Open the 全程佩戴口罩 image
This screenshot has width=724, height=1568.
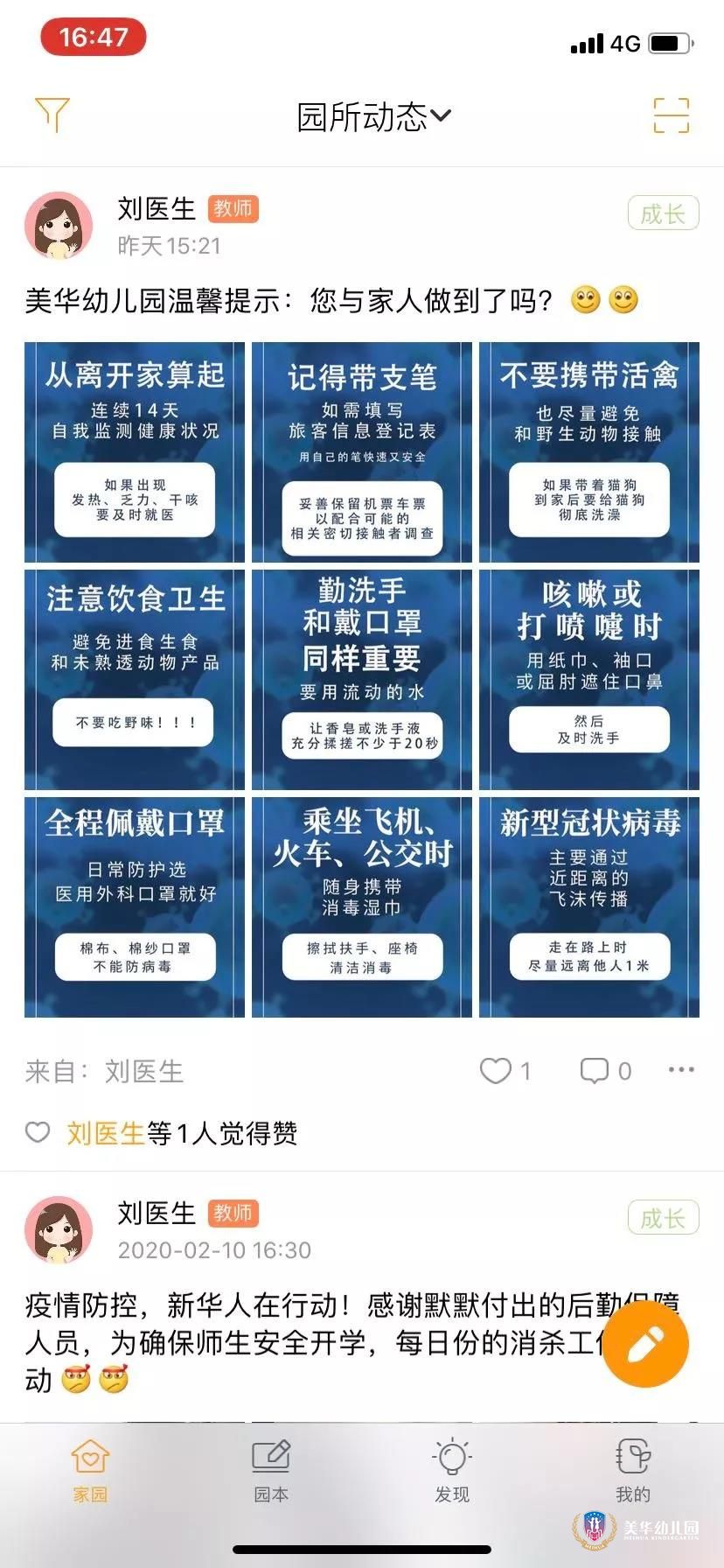point(135,907)
